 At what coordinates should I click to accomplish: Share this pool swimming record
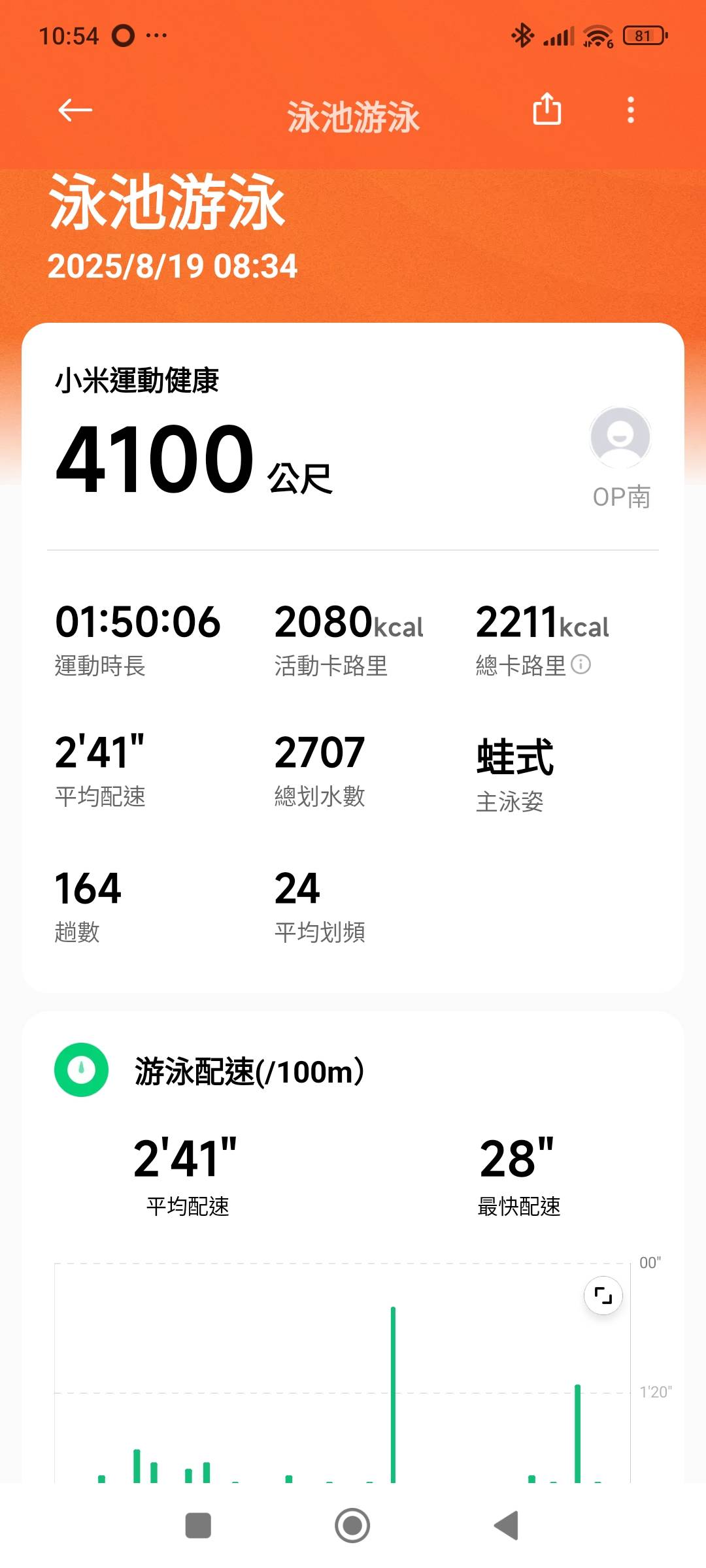pos(547,109)
